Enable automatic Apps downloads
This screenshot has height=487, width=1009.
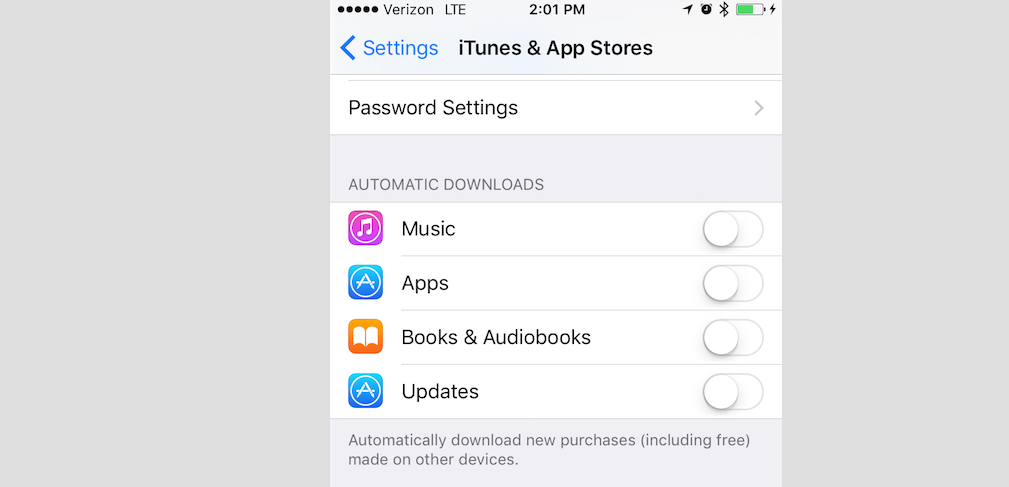(x=732, y=283)
